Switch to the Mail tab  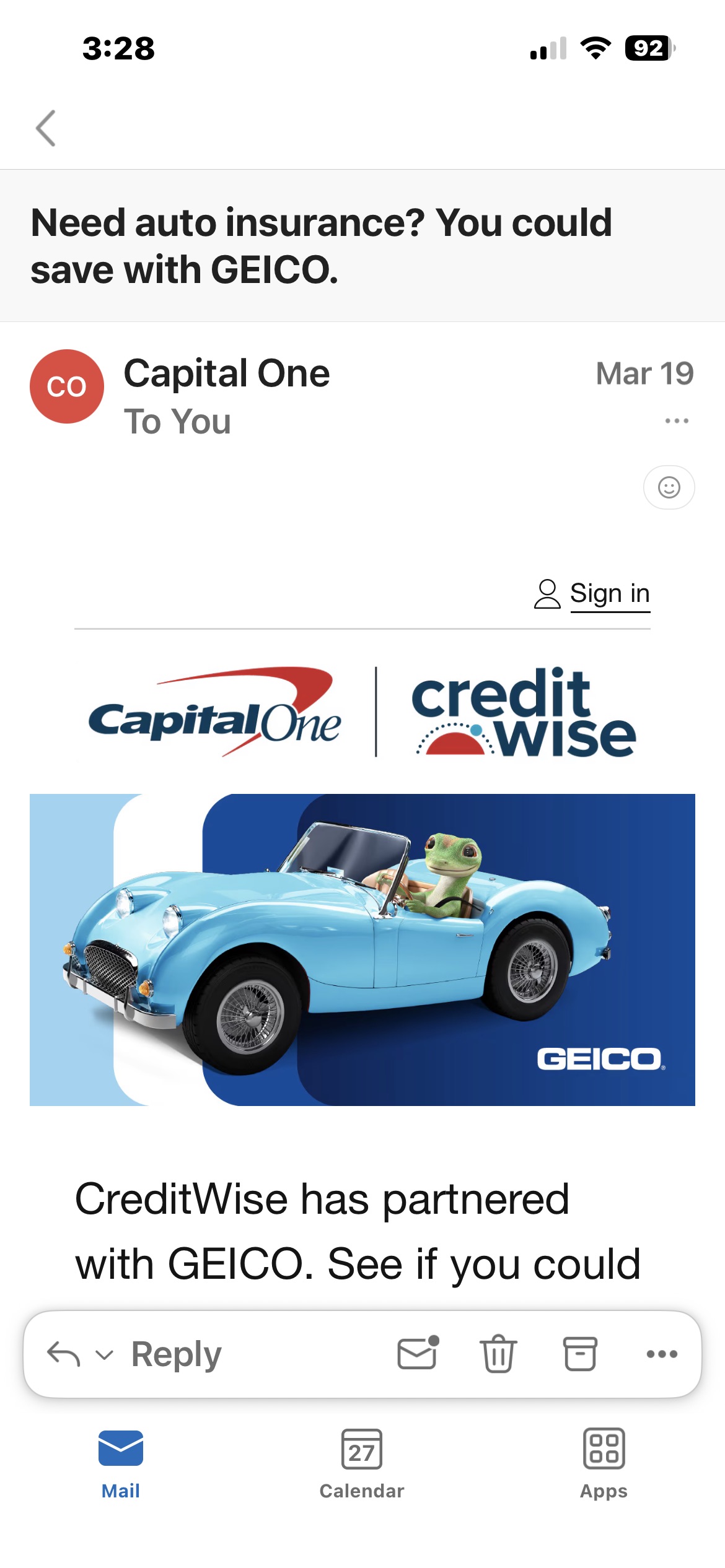(121, 1464)
